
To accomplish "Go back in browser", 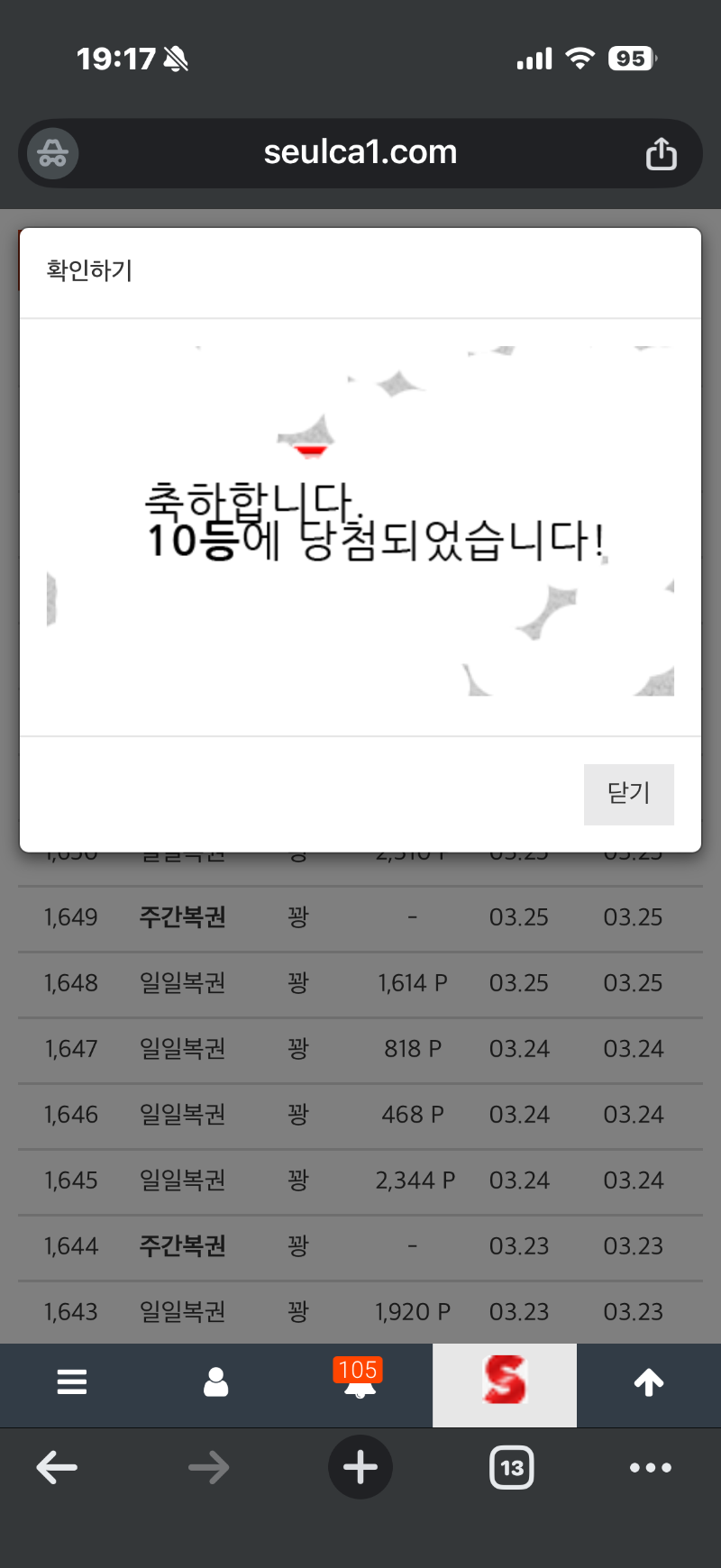I will point(57,1468).
